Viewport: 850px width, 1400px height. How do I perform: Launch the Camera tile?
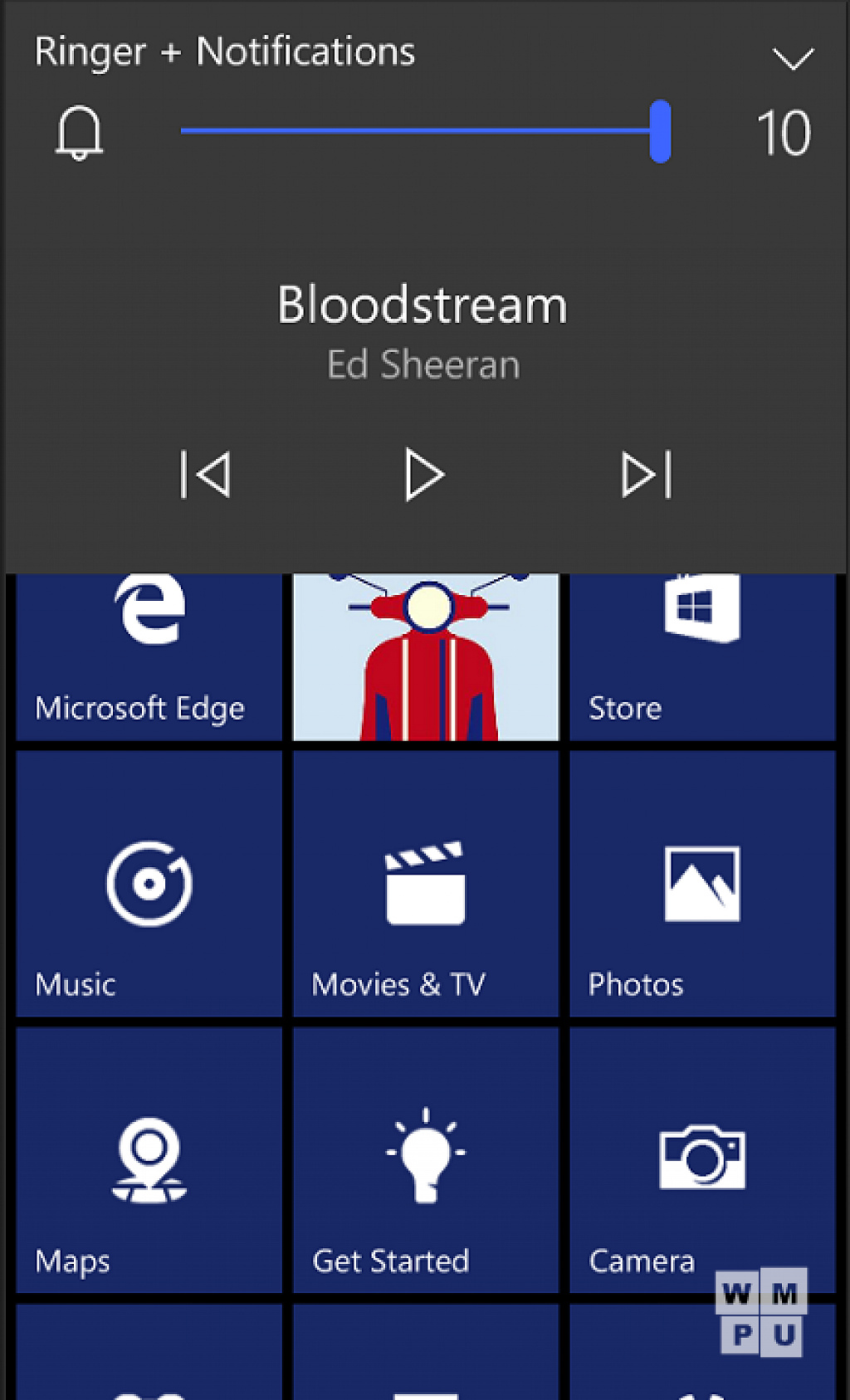click(702, 1160)
